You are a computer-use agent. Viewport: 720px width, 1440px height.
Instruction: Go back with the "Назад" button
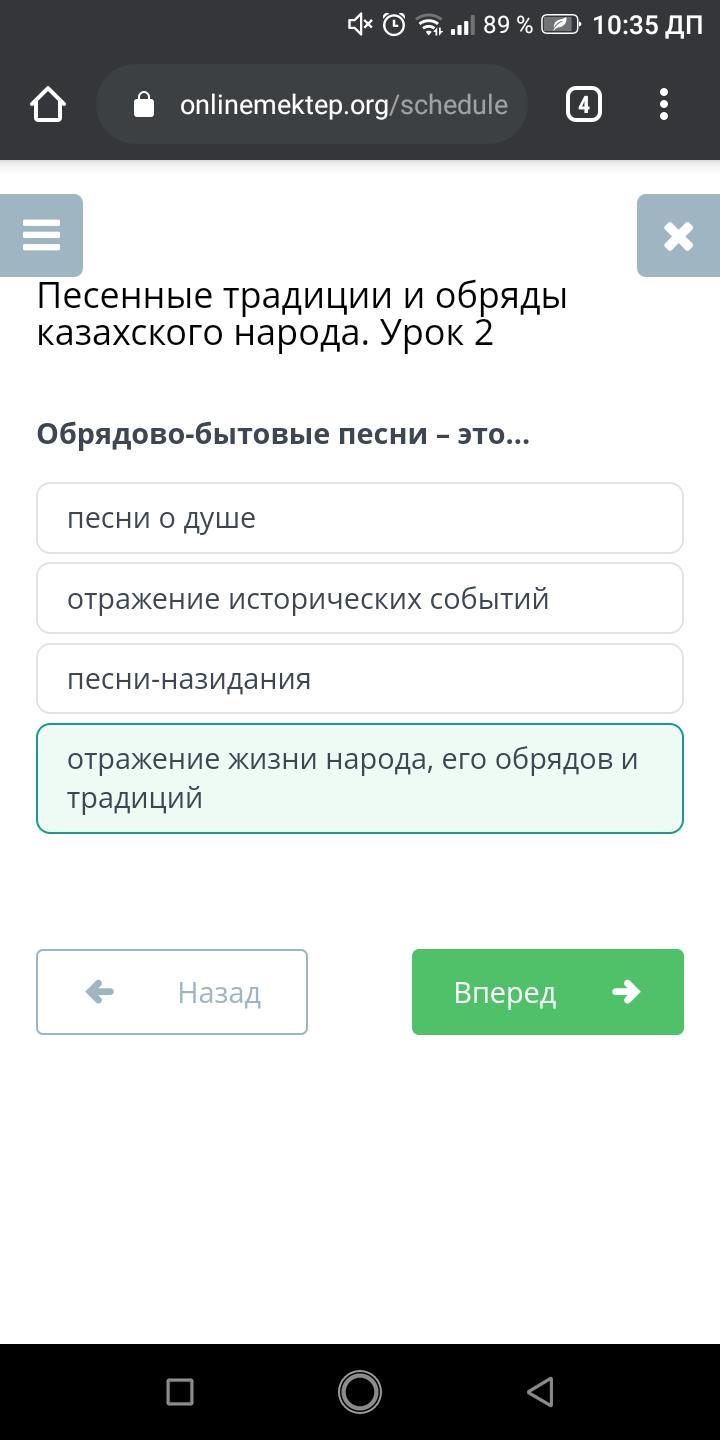[172, 992]
